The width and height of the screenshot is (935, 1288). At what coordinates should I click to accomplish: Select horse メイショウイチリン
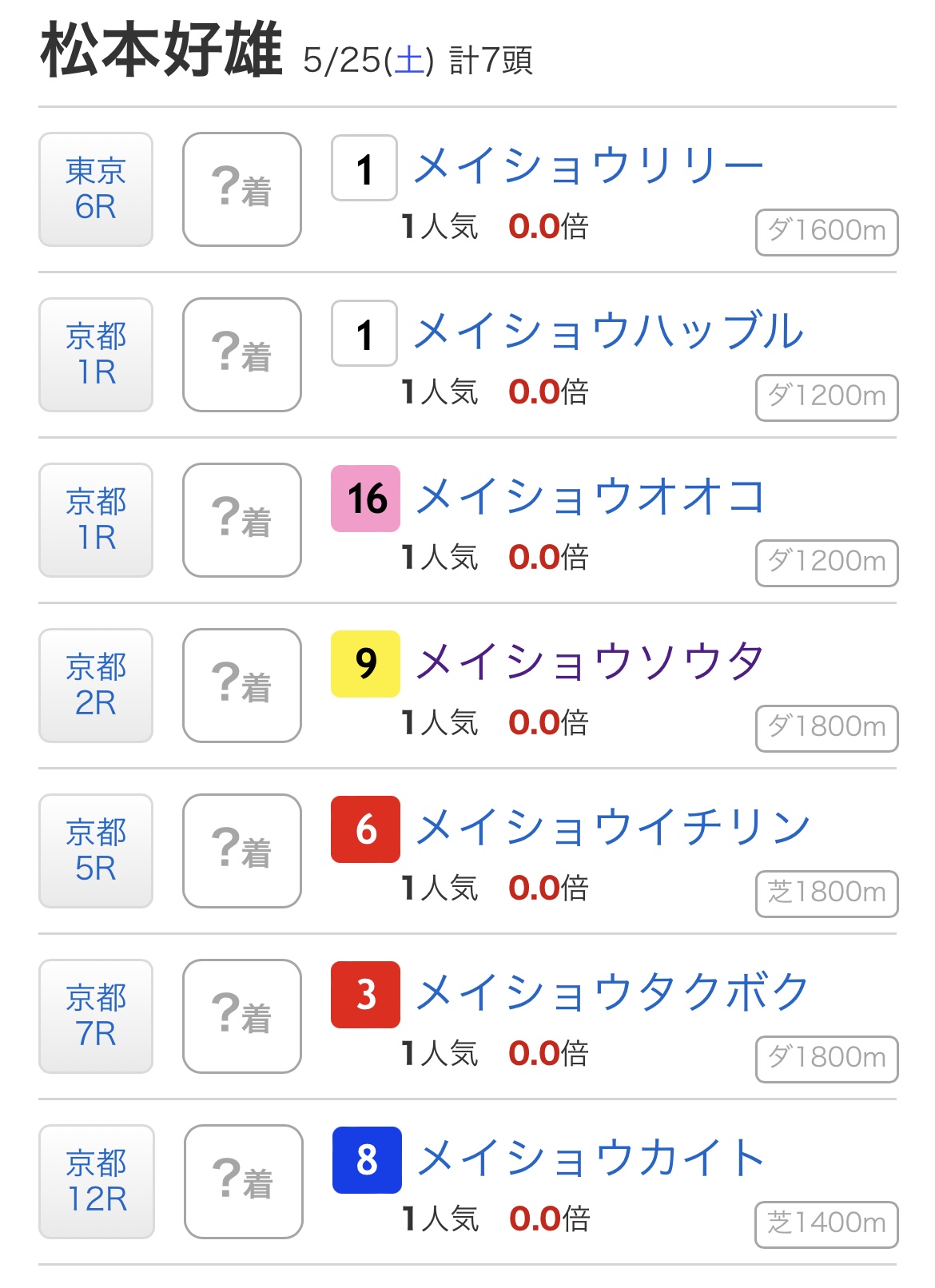pos(613,828)
